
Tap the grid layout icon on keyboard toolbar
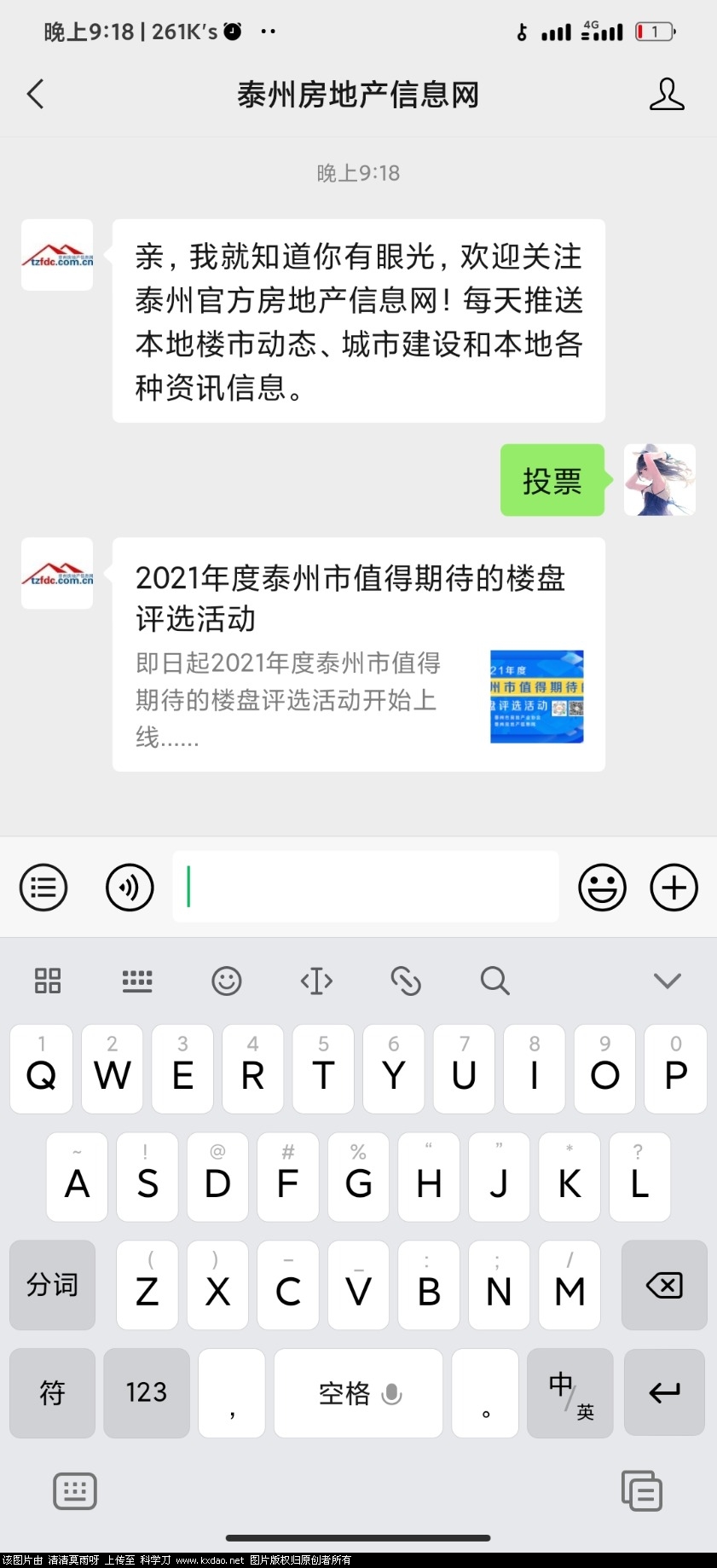47,981
